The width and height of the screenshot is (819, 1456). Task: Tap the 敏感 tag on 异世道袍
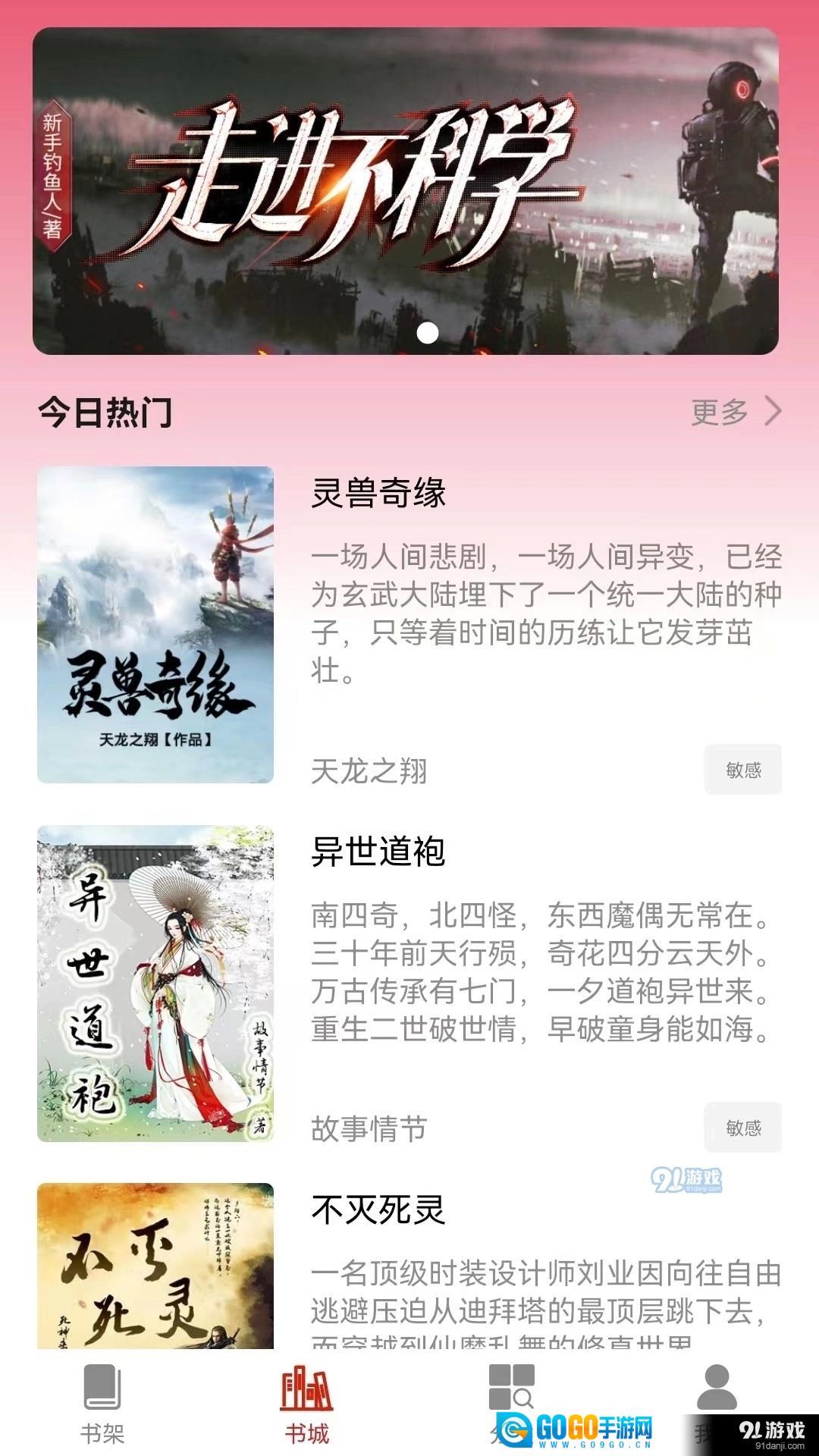pyautogui.click(x=742, y=1128)
